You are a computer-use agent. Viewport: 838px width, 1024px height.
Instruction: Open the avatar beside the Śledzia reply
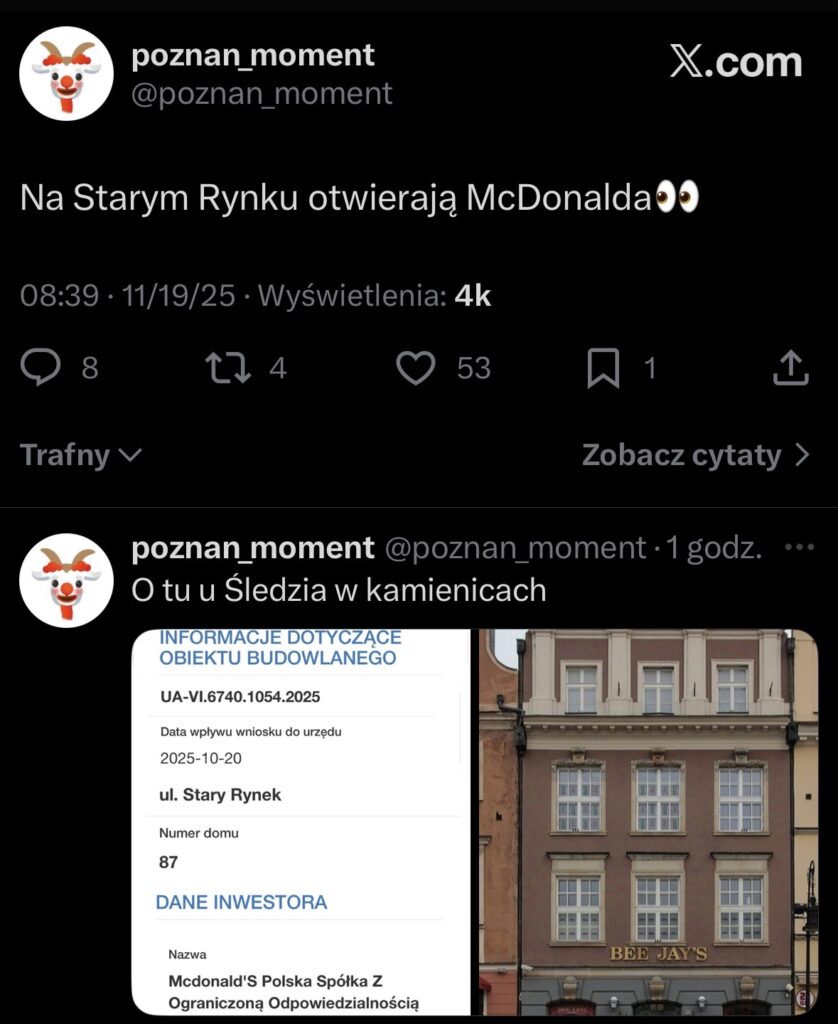(66, 580)
